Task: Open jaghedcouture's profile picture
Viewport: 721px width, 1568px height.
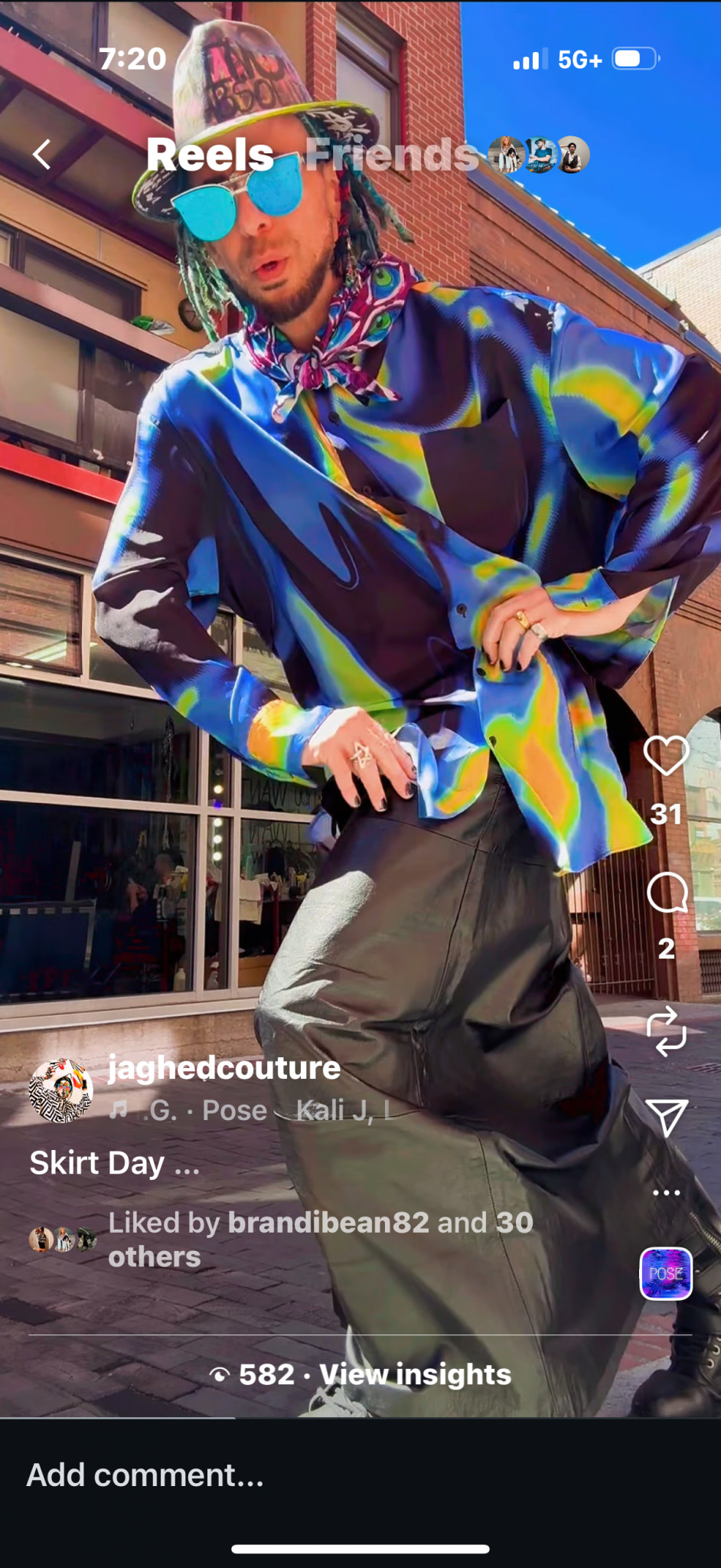Action: click(60, 1090)
